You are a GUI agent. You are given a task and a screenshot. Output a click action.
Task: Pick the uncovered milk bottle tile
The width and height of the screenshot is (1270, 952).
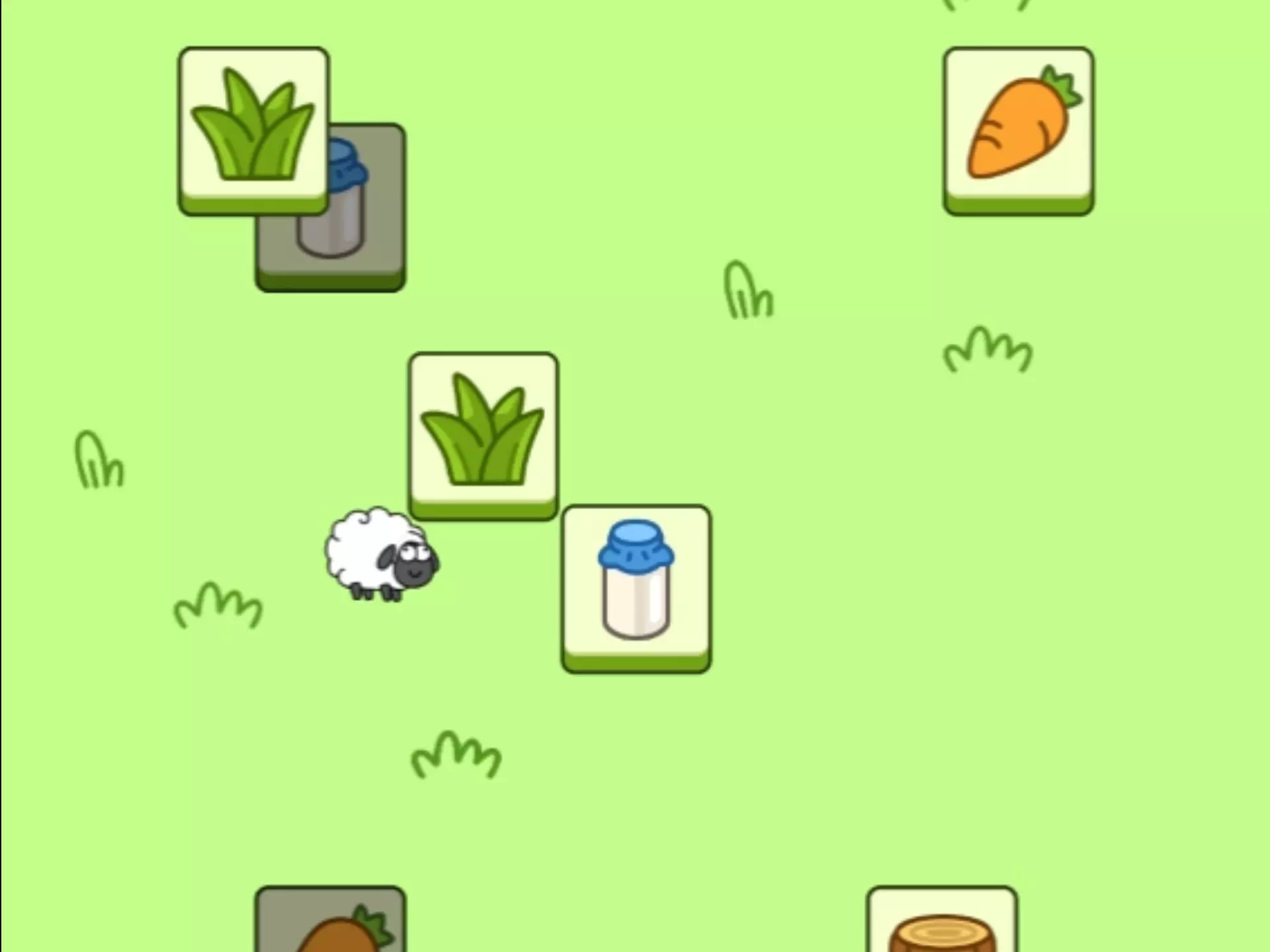point(636,589)
